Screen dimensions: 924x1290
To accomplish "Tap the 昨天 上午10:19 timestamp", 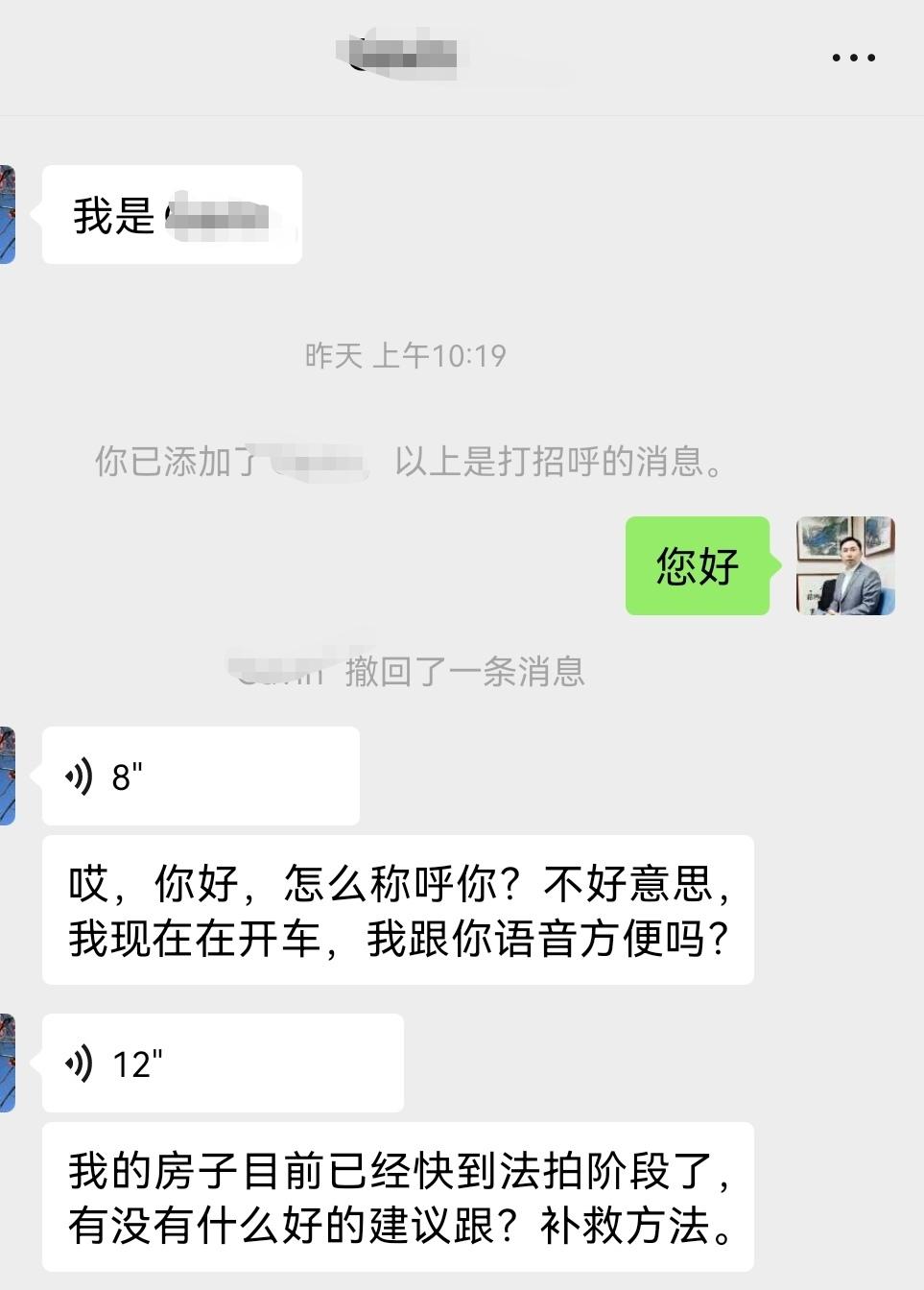I will point(404,355).
